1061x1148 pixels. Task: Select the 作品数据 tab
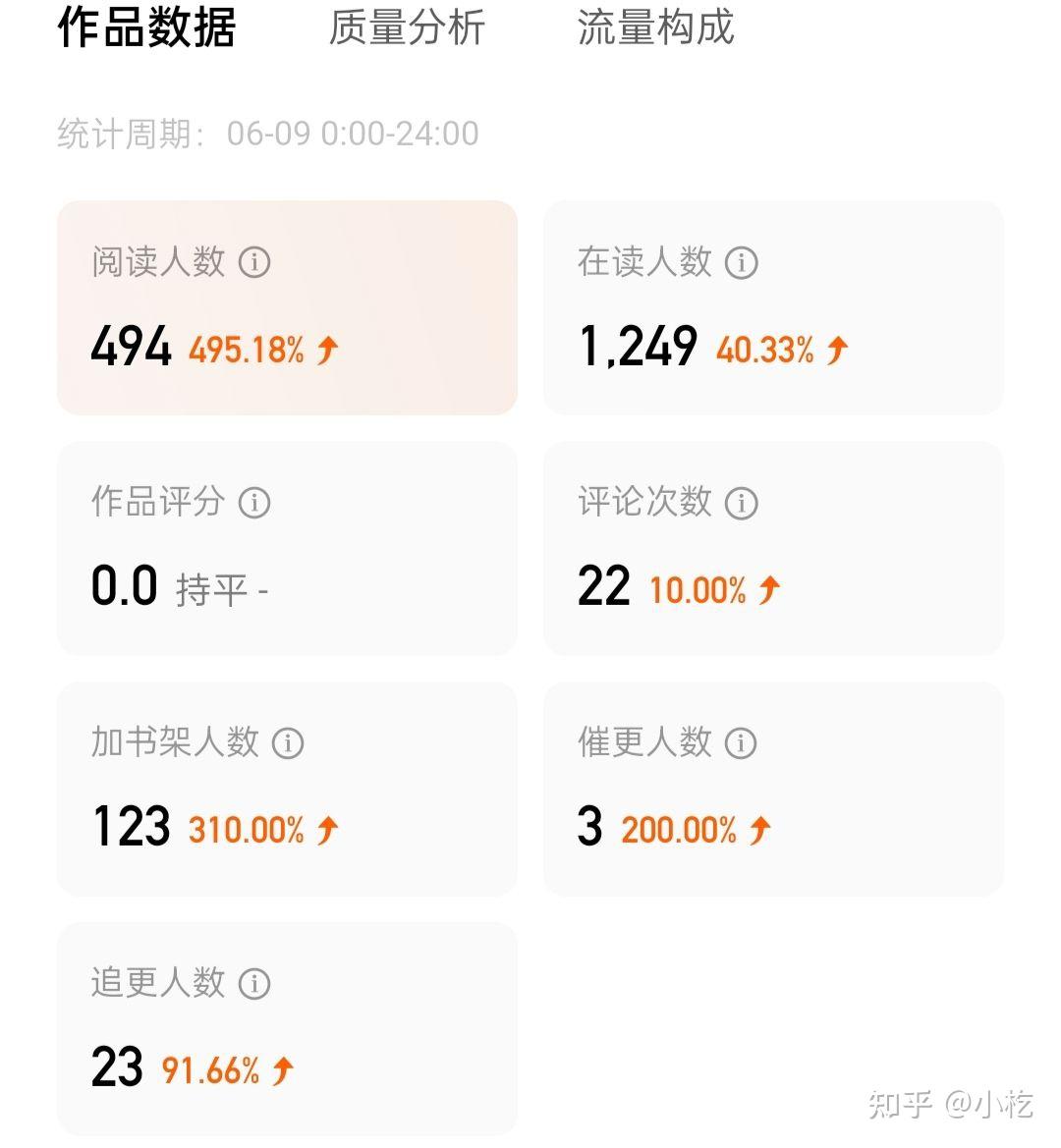[146, 27]
